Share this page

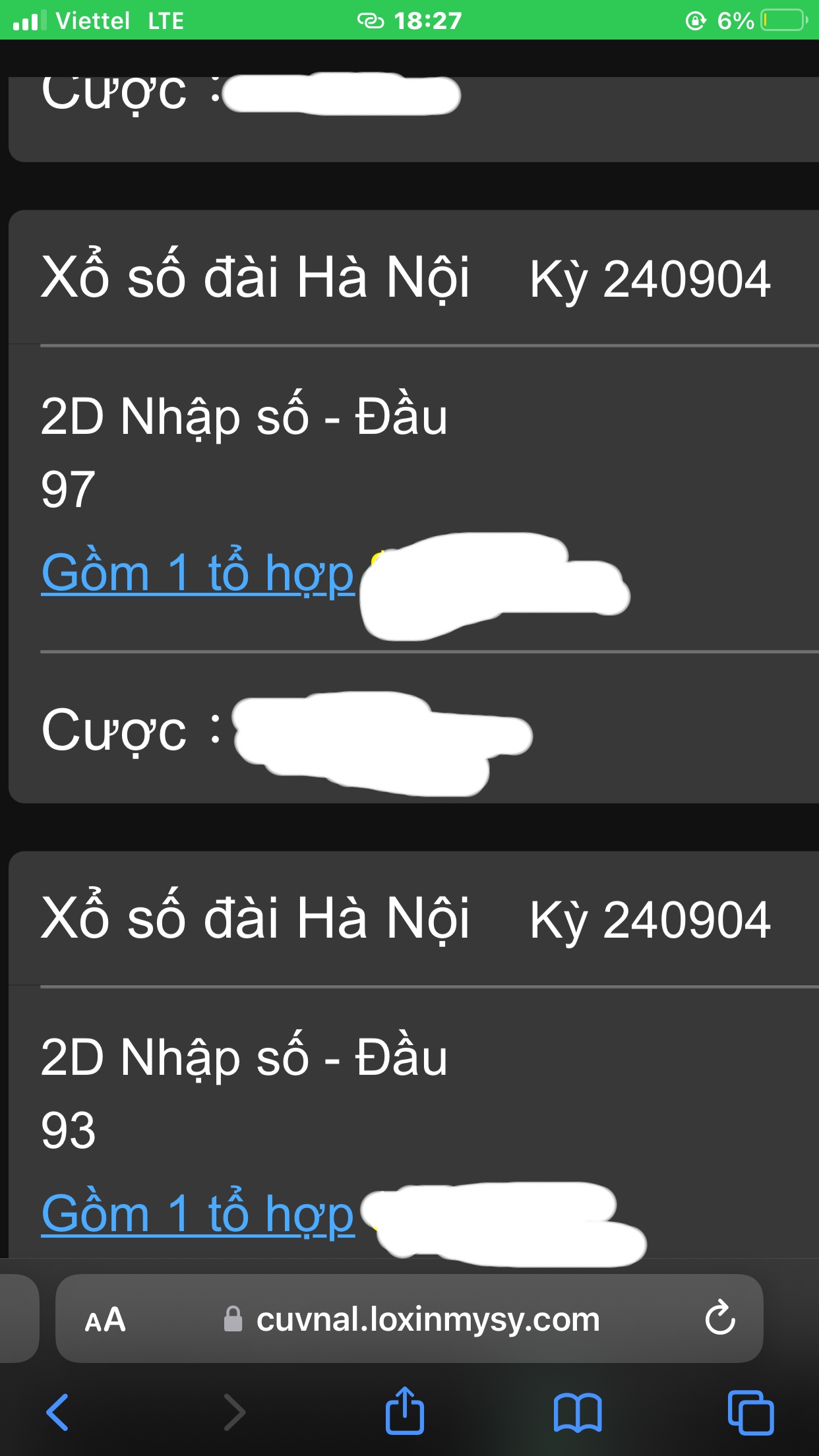[x=404, y=1411]
